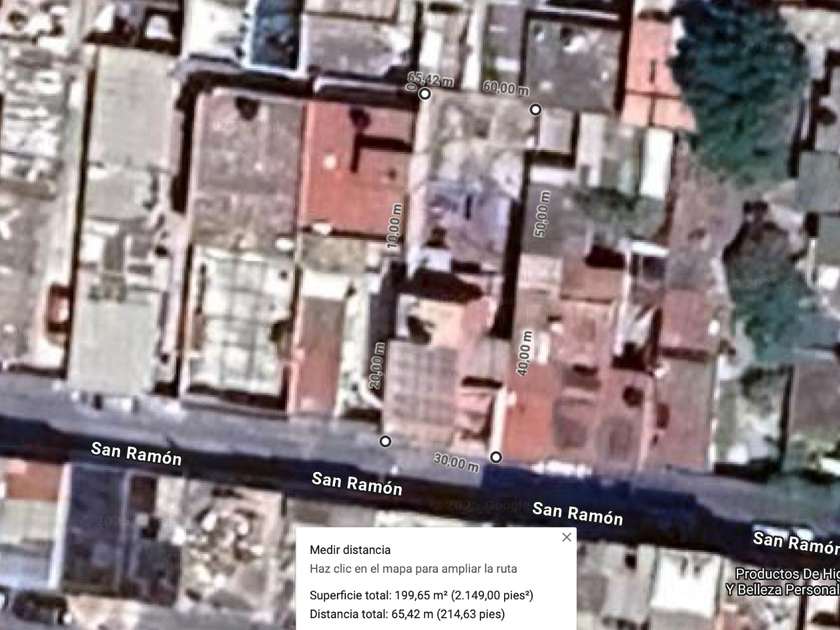Close the Medir distancia panel

coord(566,537)
